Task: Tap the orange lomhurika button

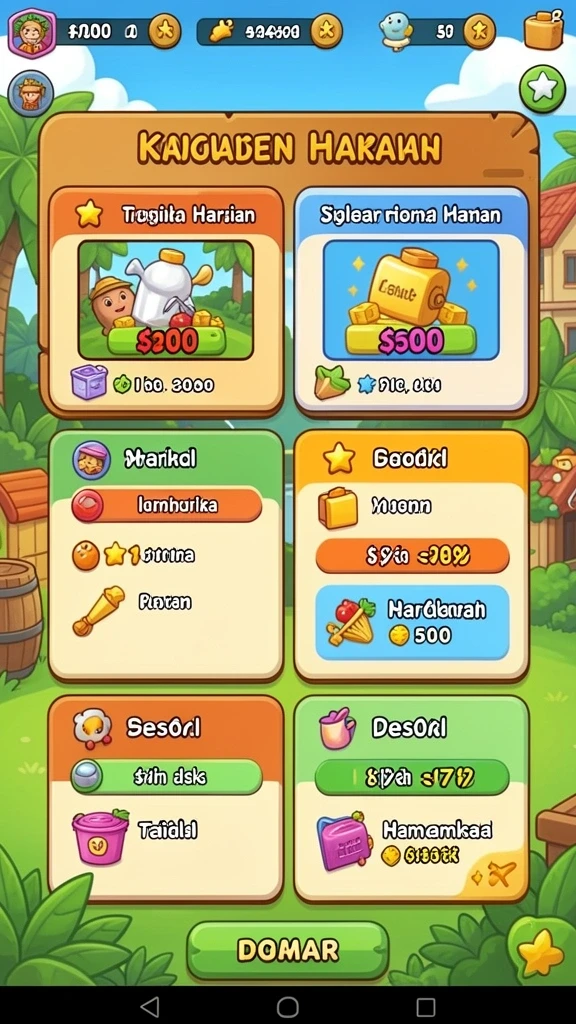Action: click(x=166, y=505)
